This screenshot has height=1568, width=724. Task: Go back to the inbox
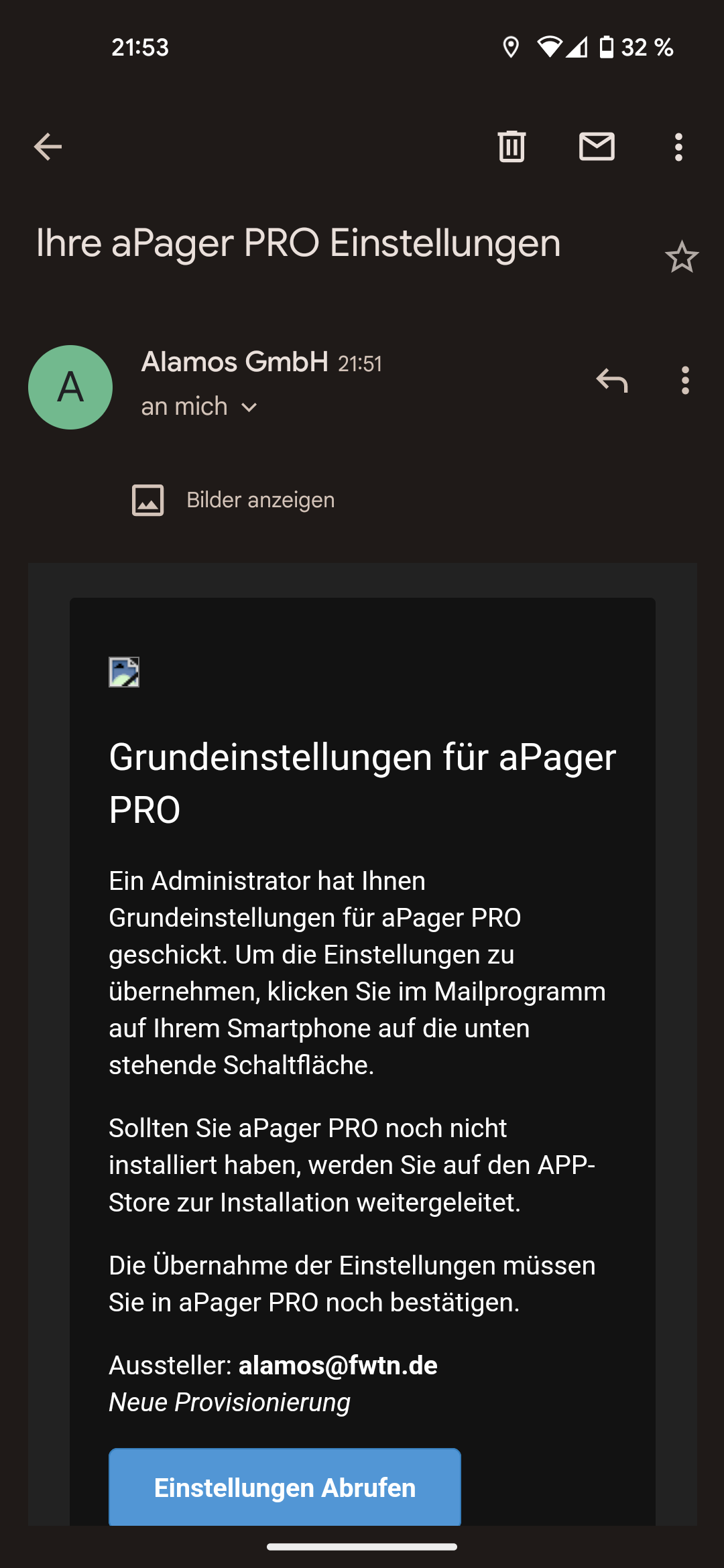[x=48, y=147]
